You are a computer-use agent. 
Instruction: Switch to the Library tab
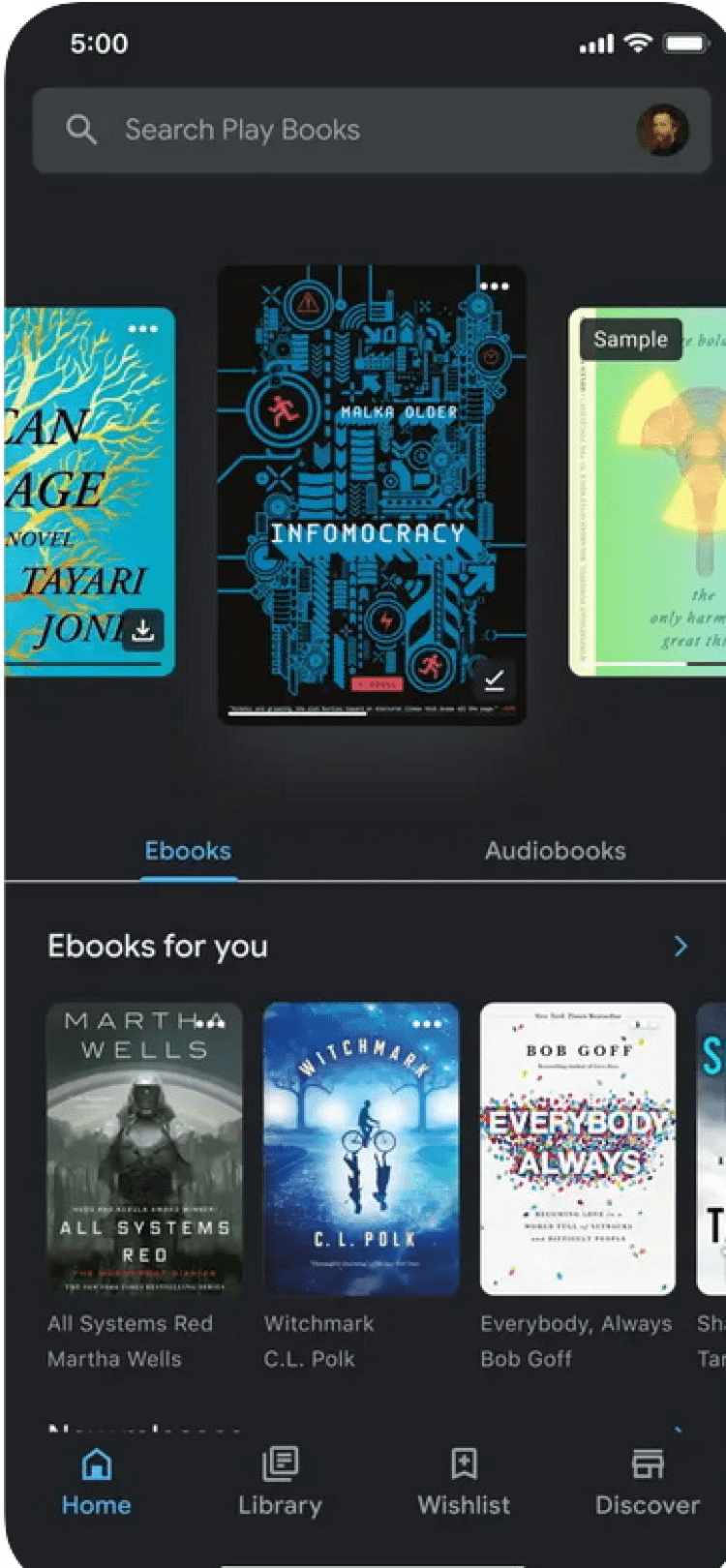tap(280, 1482)
